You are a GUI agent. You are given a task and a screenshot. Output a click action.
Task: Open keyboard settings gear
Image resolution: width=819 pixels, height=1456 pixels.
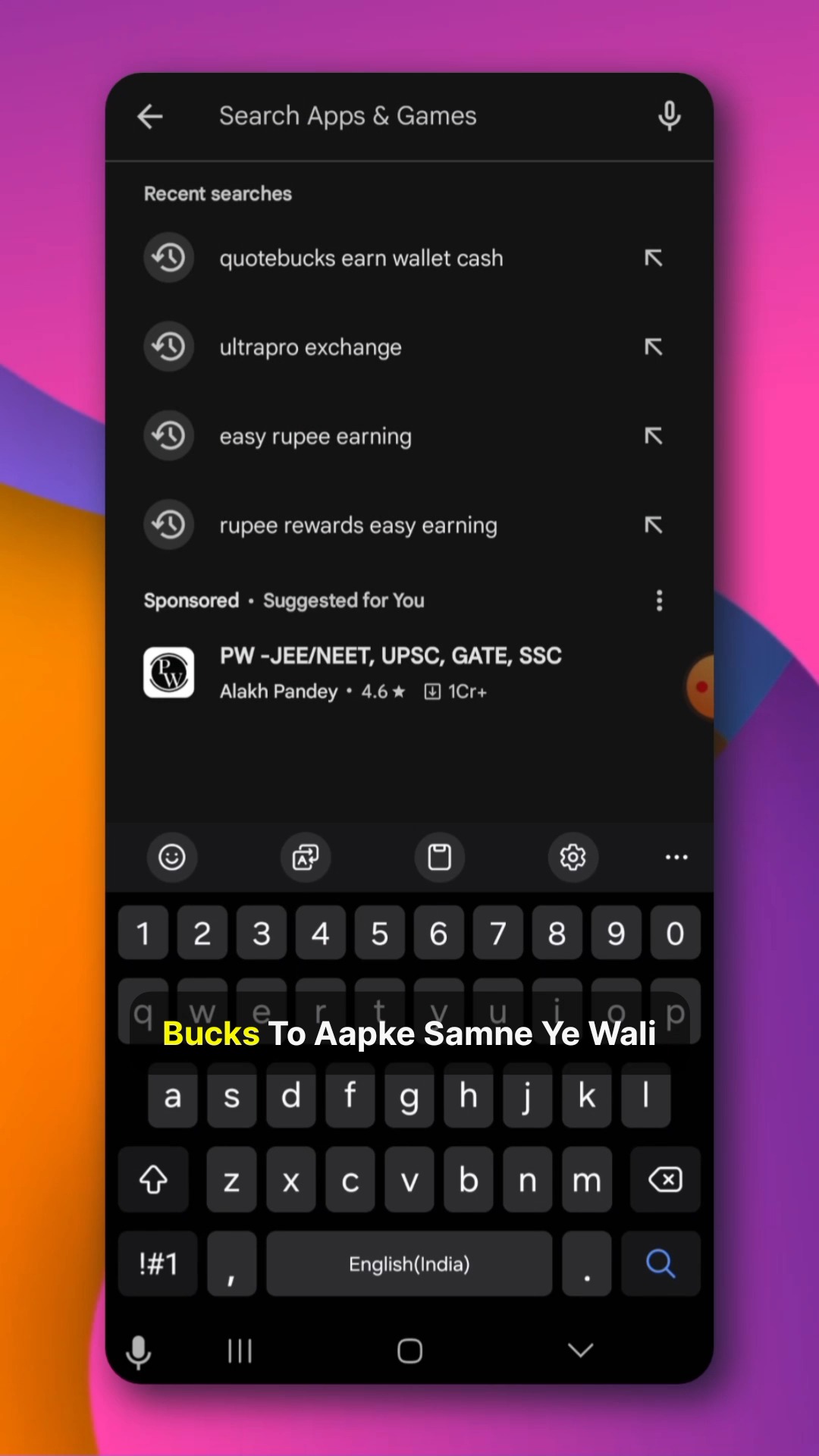573,857
